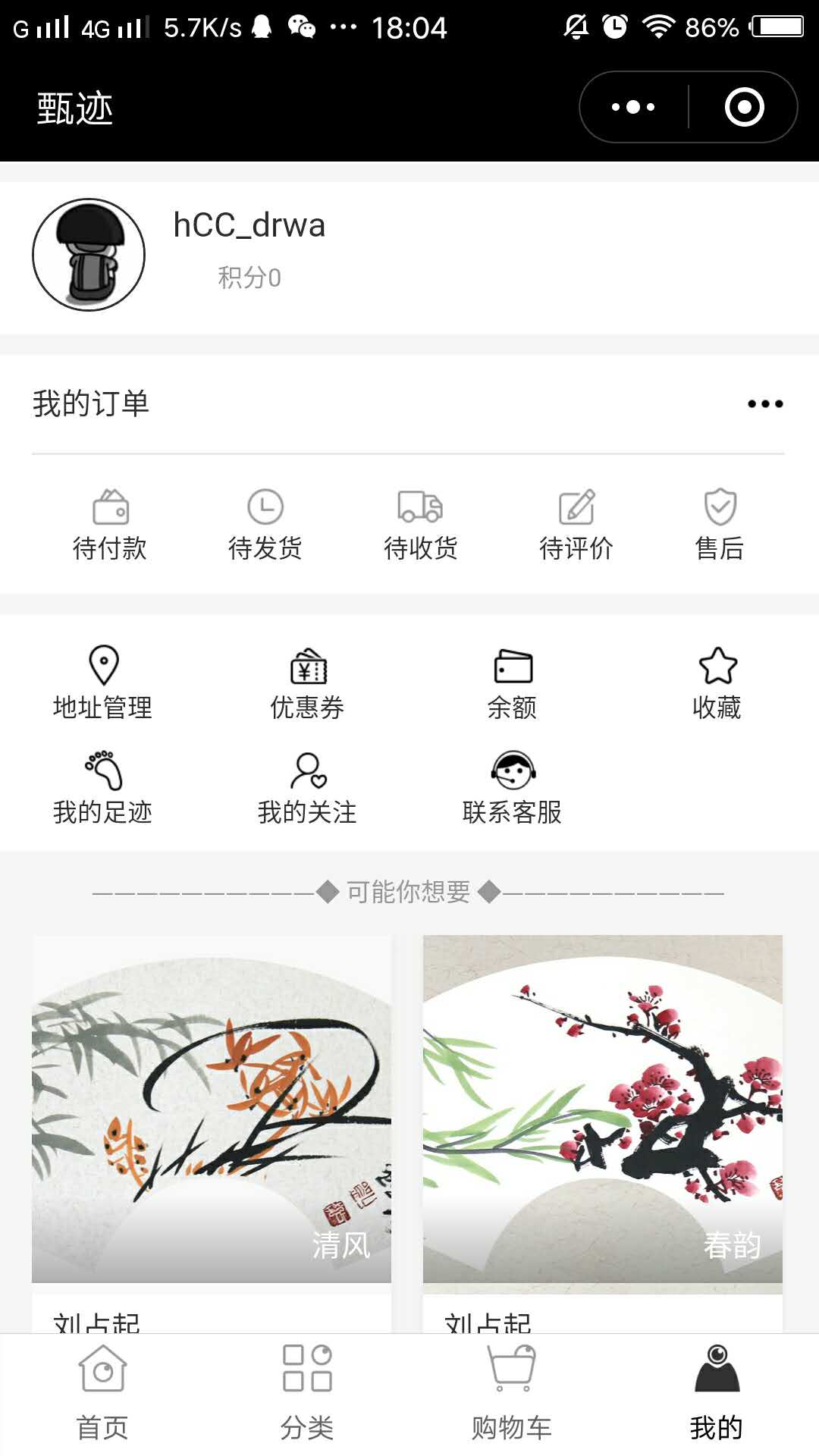Open 待发货 orders awaiting shipment
Viewport: 819px width, 1456px height.
click(x=265, y=525)
